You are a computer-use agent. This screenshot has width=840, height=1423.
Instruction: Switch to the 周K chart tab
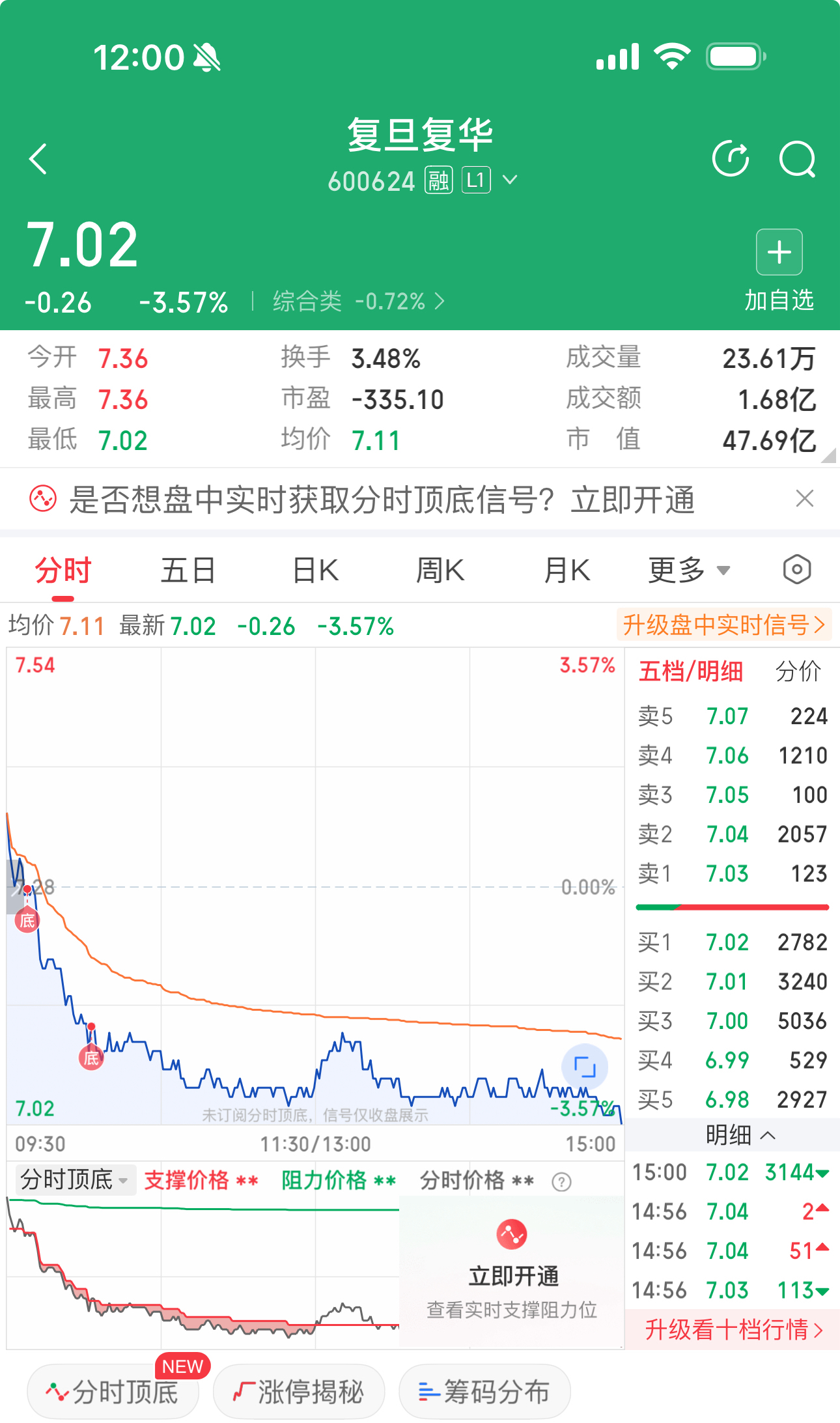(x=440, y=571)
